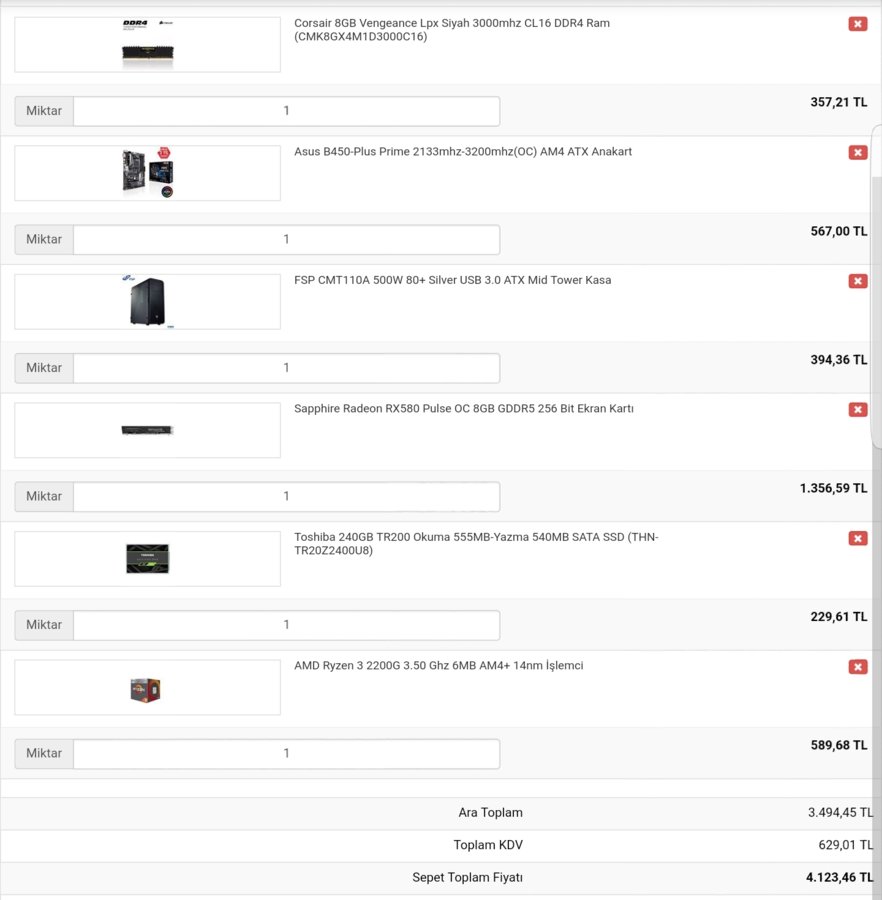Open FSP CMT110A Mid Tower Kasa link
Image resolution: width=882 pixels, height=900 pixels.
452,280
